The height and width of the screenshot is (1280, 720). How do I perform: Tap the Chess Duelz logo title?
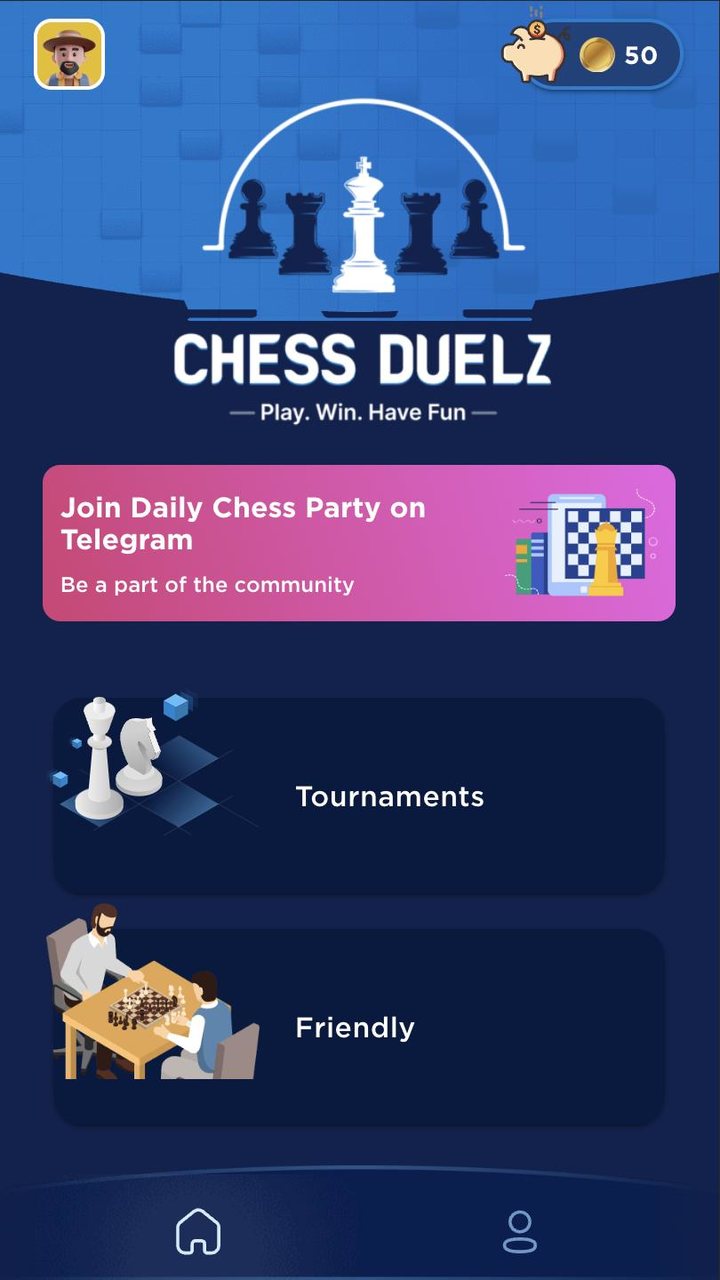tap(360, 360)
